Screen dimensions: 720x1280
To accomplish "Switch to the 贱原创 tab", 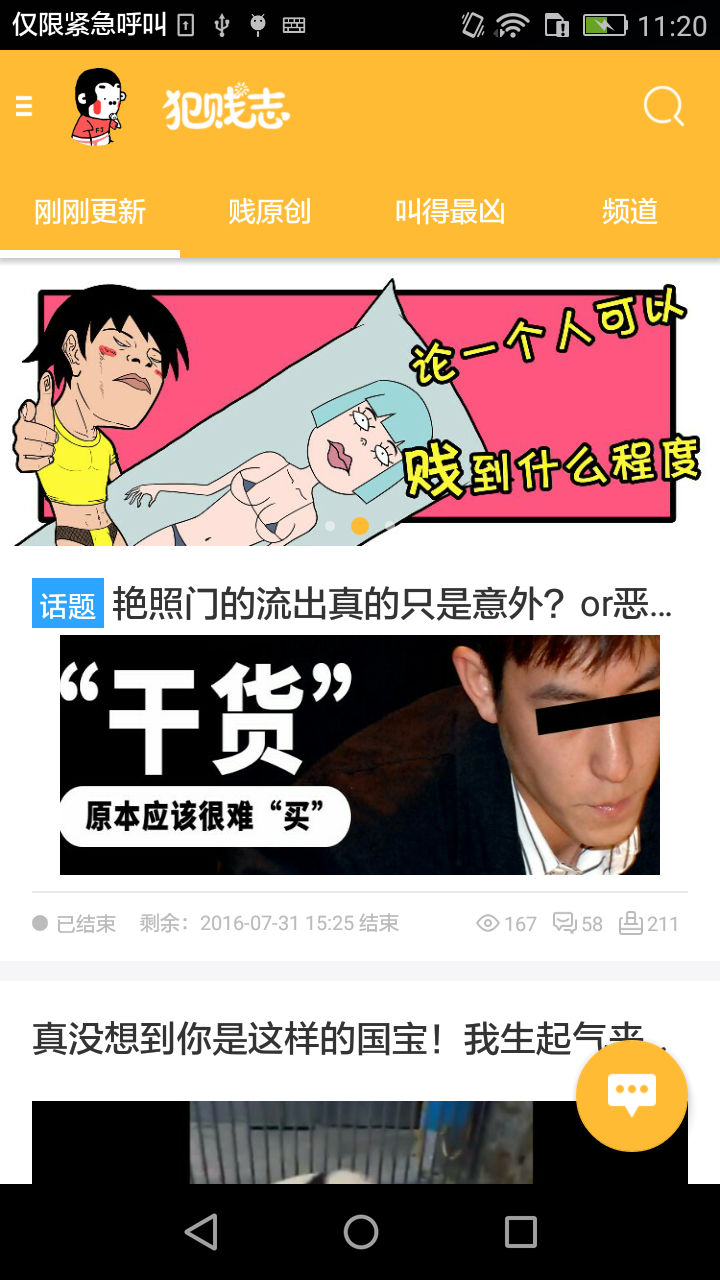I will tap(270, 212).
